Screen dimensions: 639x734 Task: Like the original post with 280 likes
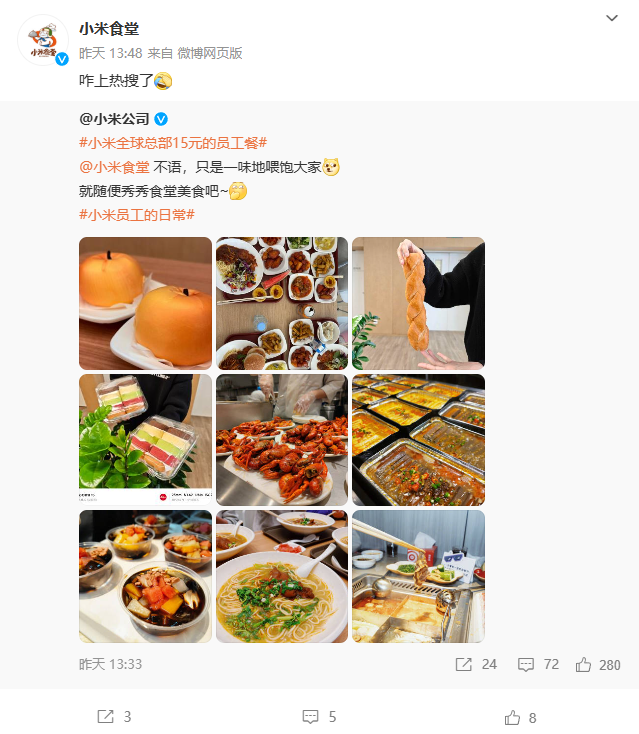point(597,664)
